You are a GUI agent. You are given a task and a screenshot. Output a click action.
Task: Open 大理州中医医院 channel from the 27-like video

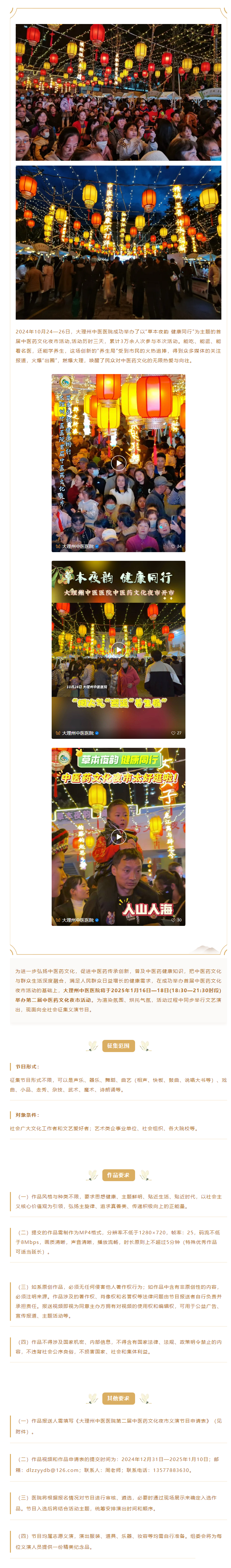(77, 733)
